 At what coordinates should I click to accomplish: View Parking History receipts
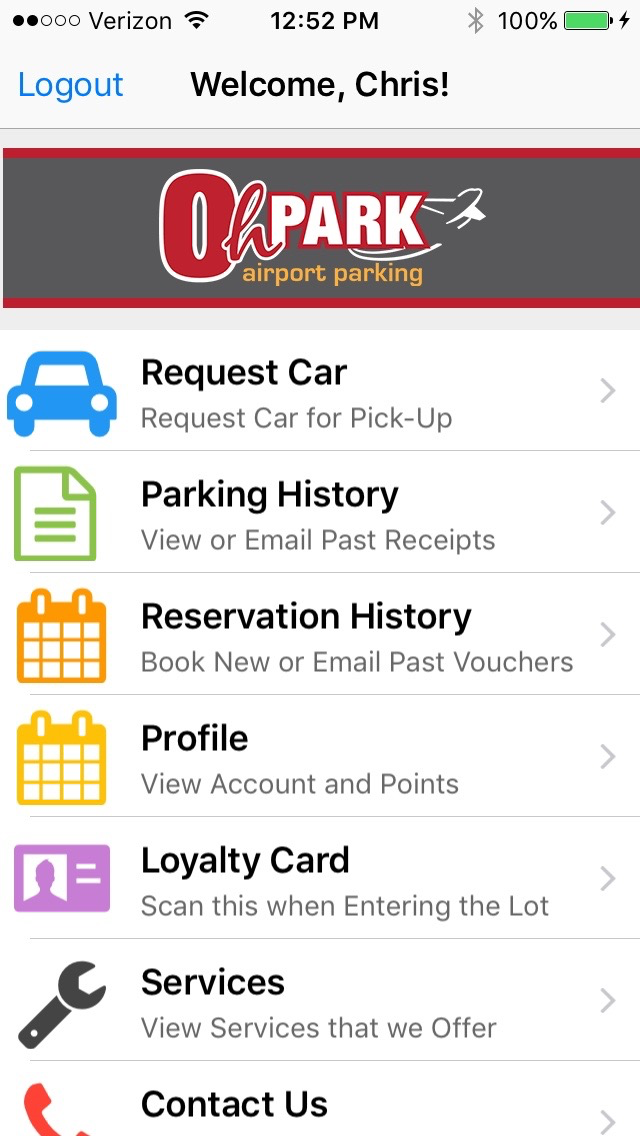[320, 512]
